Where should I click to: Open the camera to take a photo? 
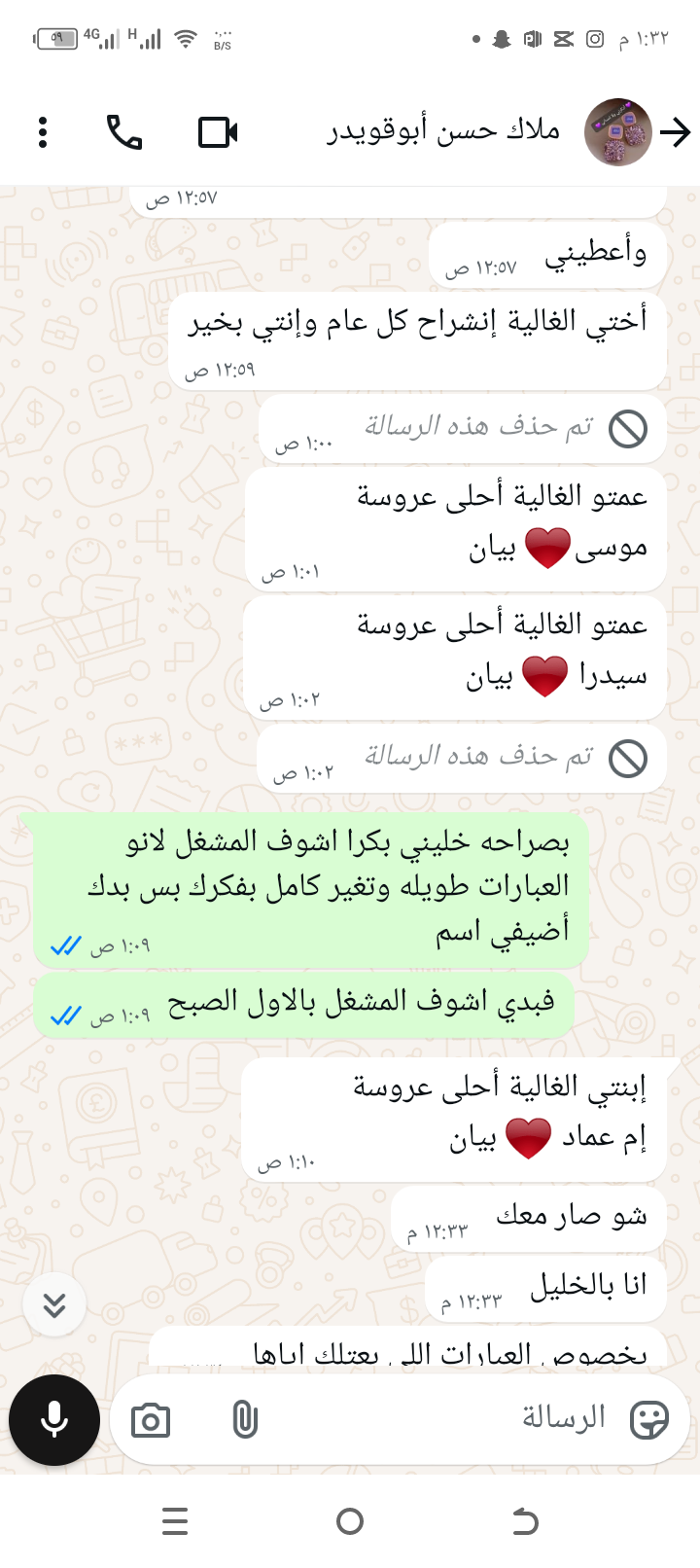tap(151, 1420)
